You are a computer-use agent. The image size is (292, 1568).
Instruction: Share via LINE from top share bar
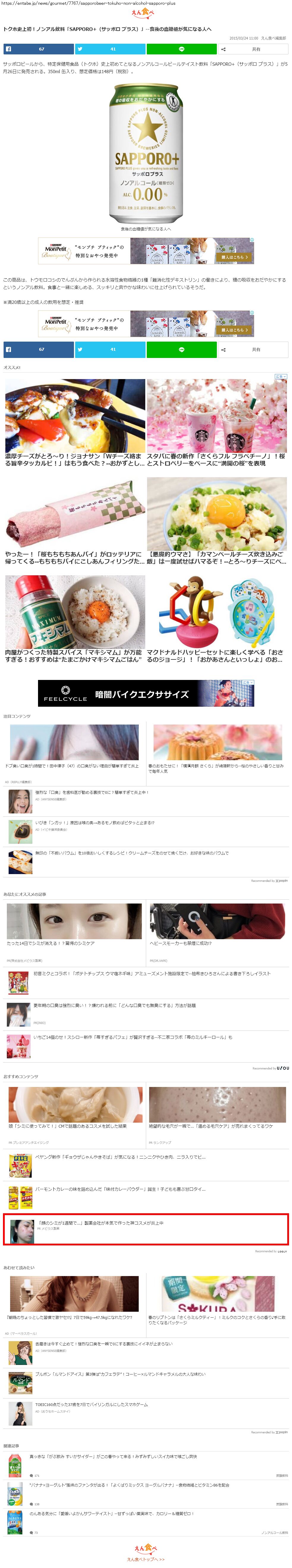tap(181, 49)
